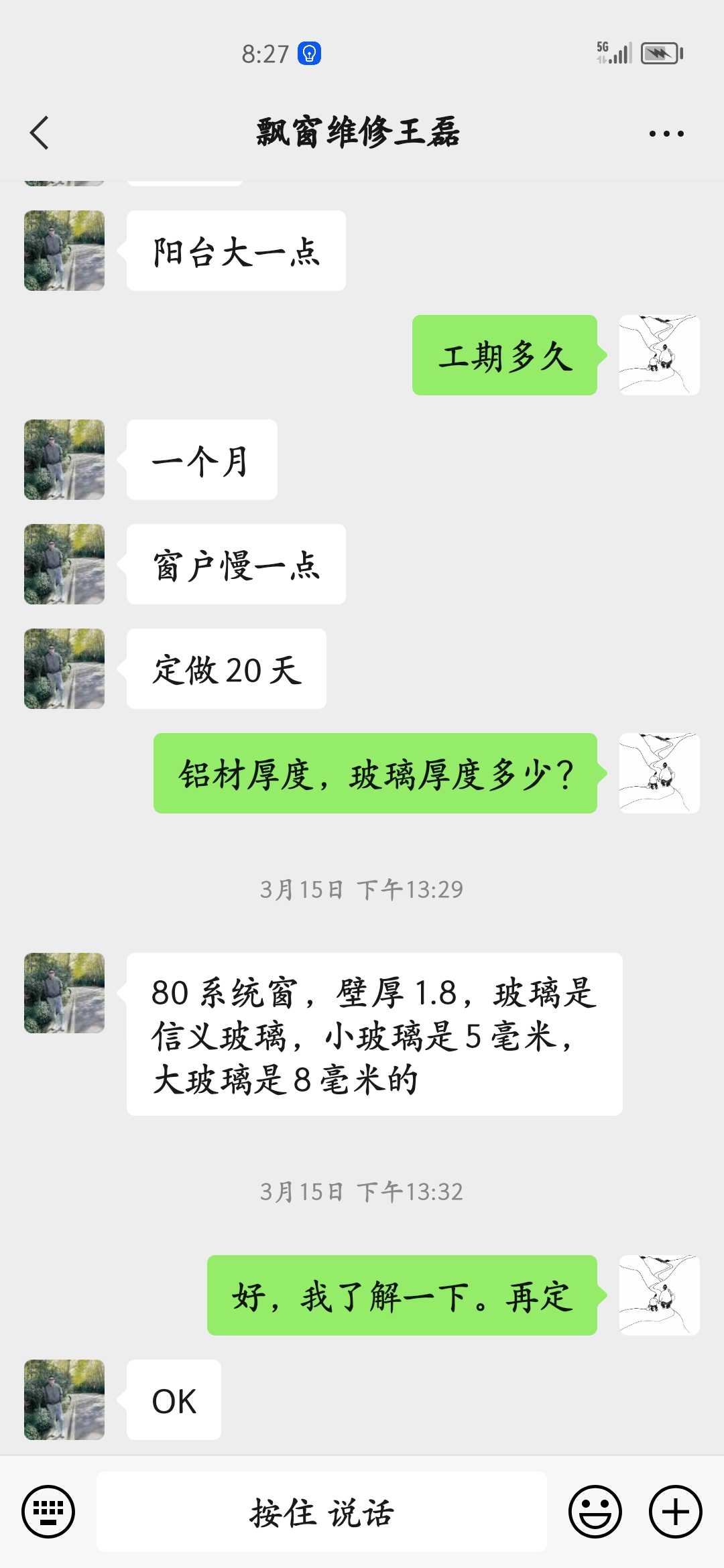Viewport: 724px width, 1568px height.
Task: Open the three-dot chat info menu
Action: click(x=666, y=133)
